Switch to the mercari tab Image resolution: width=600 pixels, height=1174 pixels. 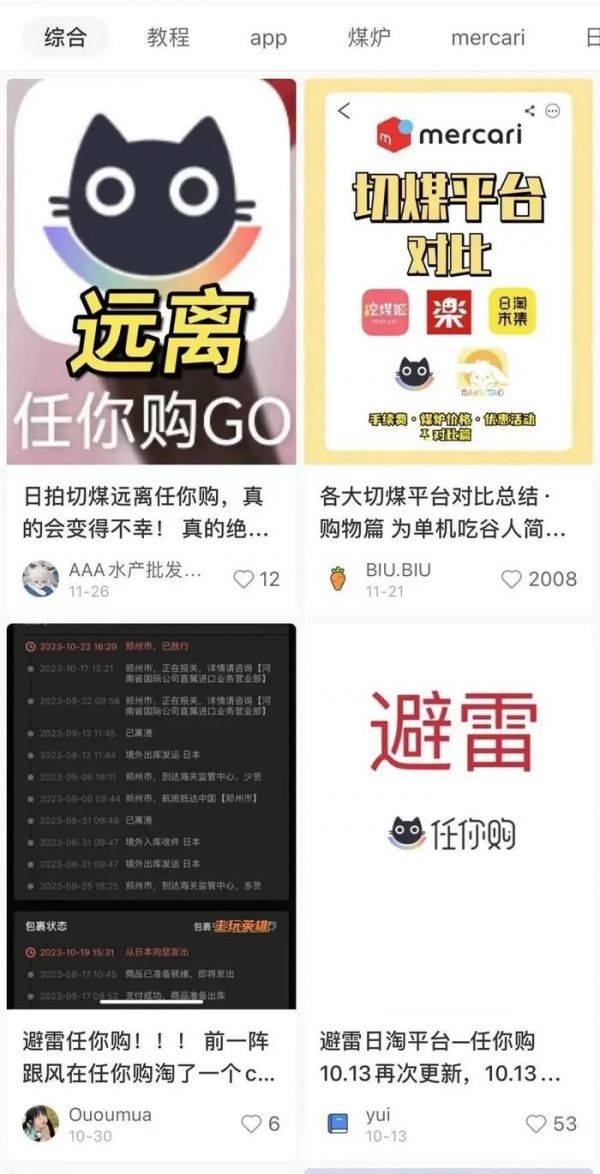point(487,38)
